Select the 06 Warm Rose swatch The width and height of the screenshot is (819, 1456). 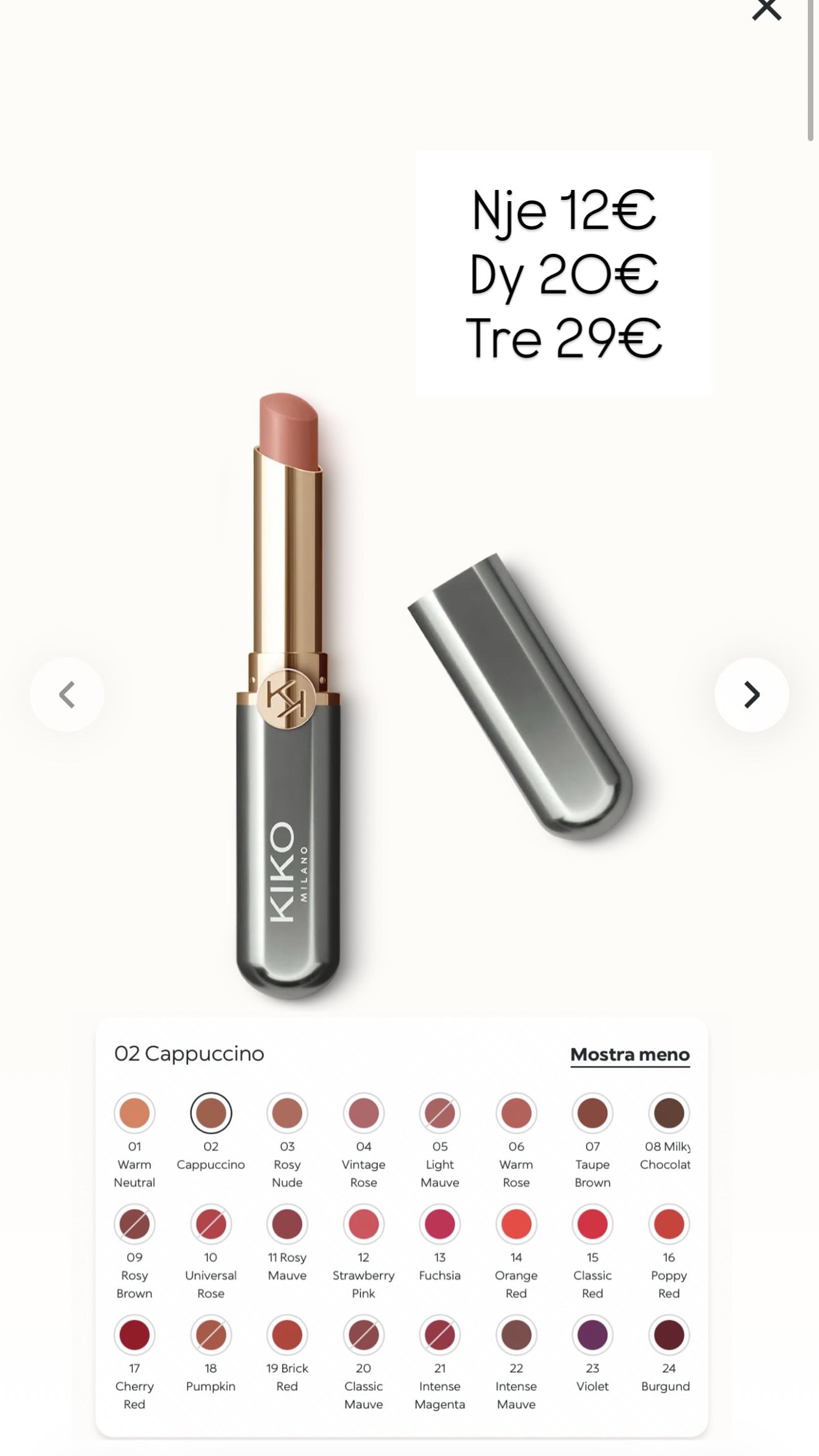click(x=516, y=1113)
